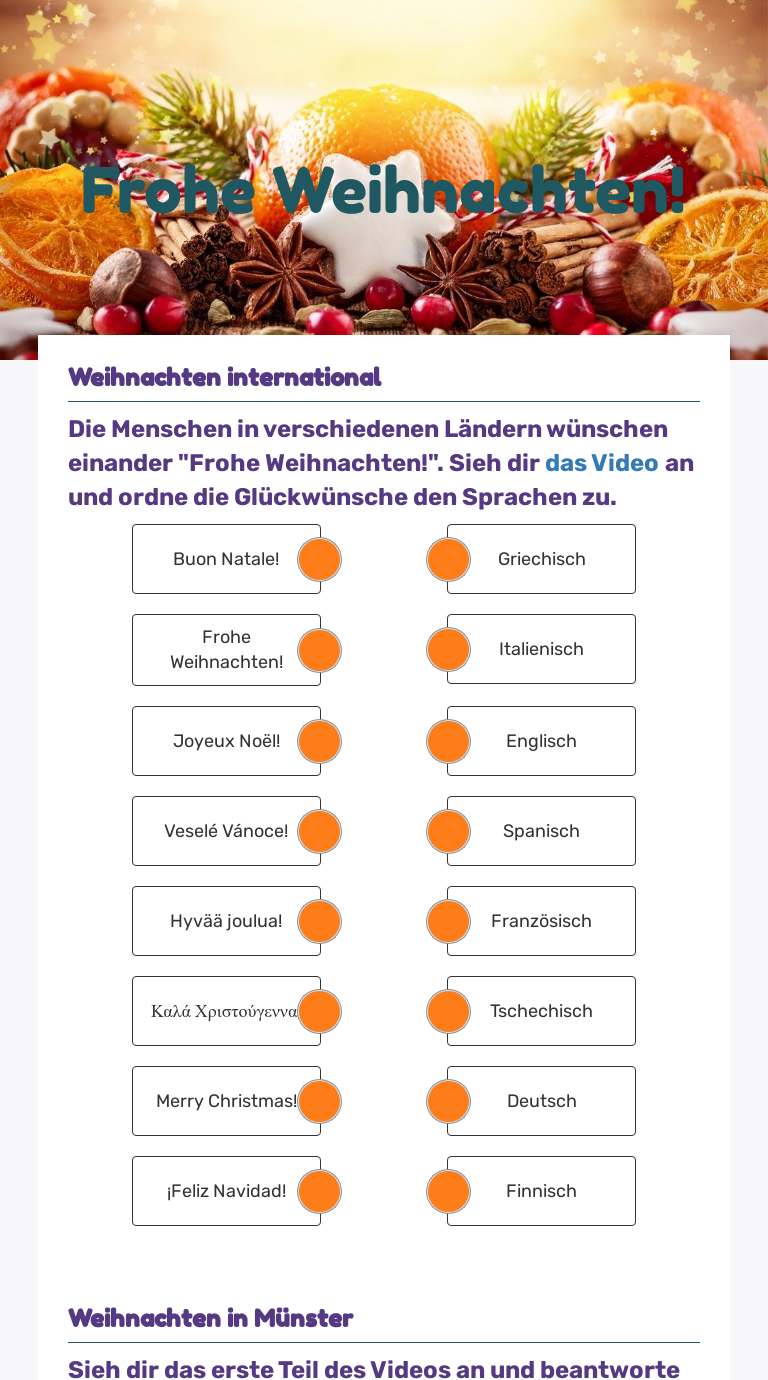Image resolution: width=768 pixels, height=1380 pixels.
Task: Select the 'Deutsch' language box
Action: pyautogui.click(x=542, y=1101)
